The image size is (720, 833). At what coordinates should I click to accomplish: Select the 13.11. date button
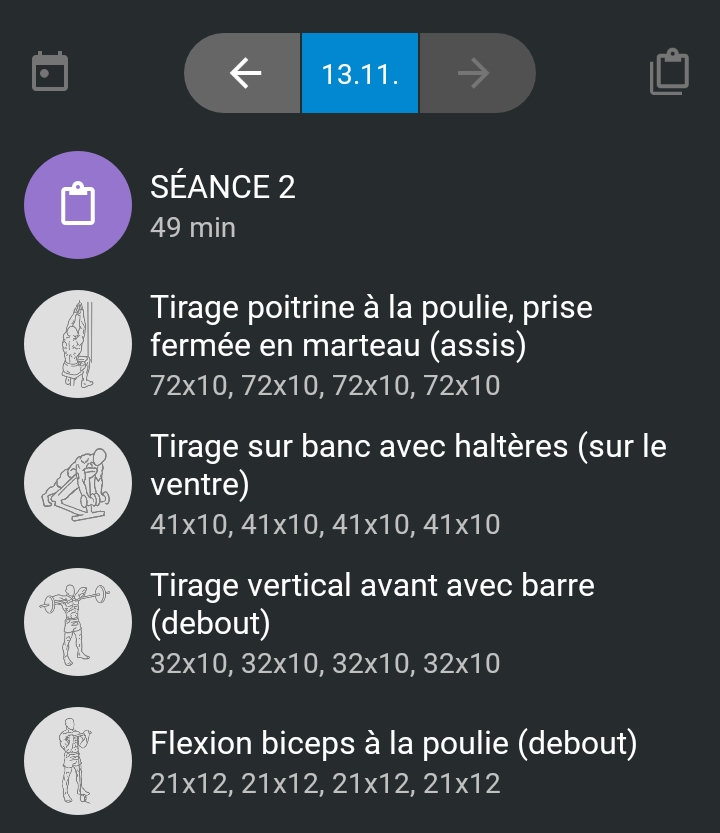(x=360, y=73)
